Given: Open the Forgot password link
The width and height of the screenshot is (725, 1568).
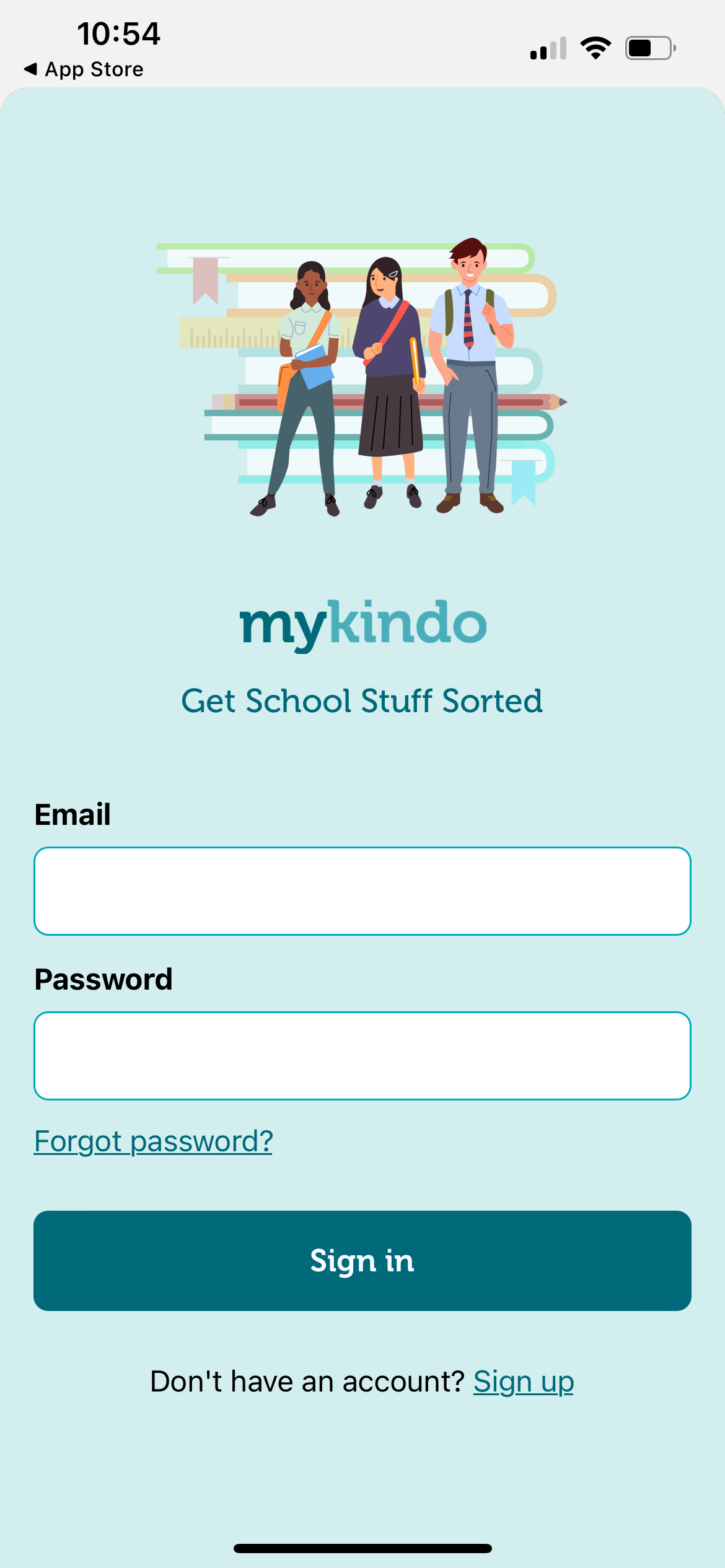Looking at the screenshot, I should pyautogui.click(x=153, y=1141).
